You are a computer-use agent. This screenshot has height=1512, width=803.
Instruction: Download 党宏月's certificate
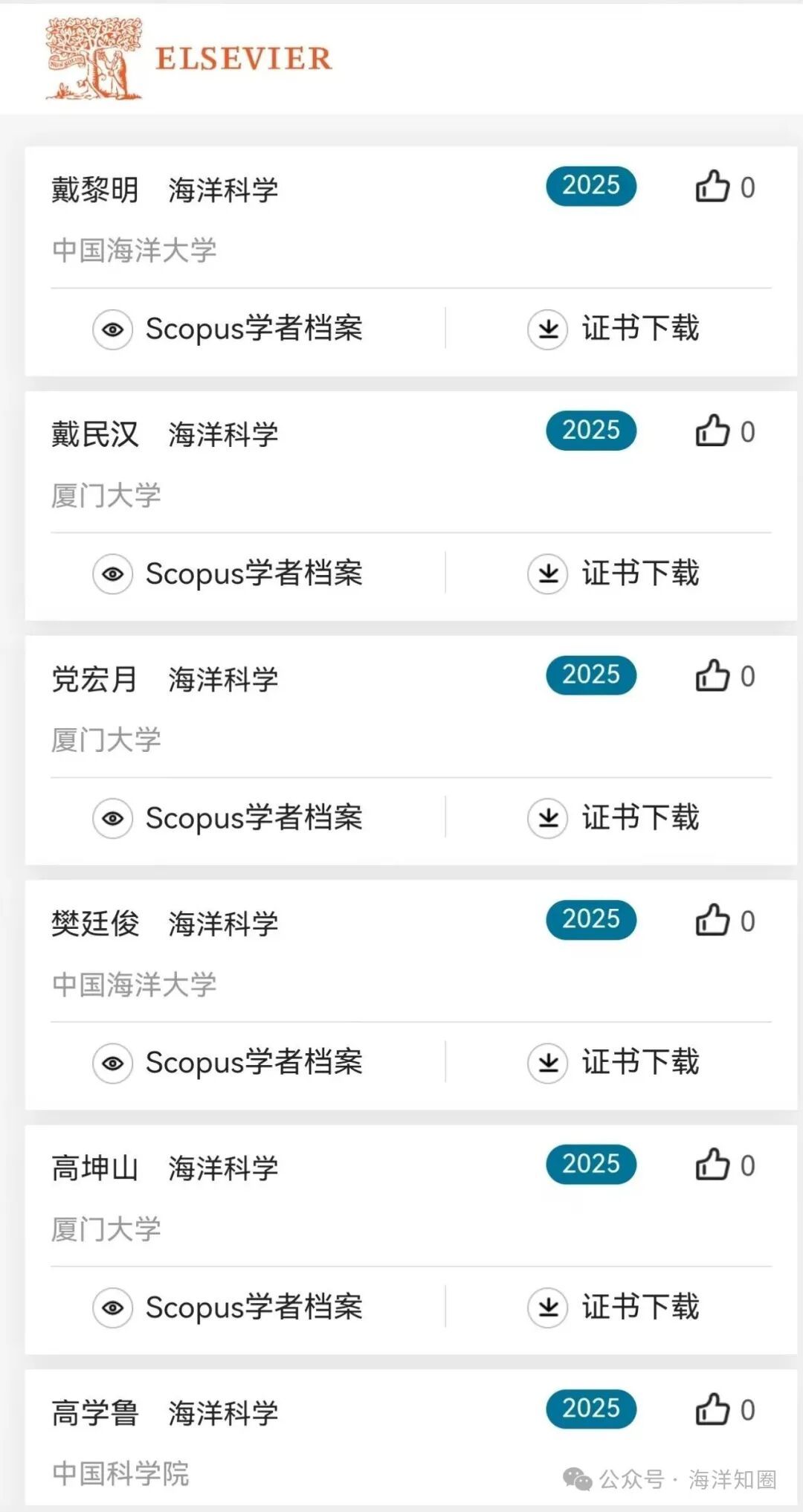(x=613, y=818)
